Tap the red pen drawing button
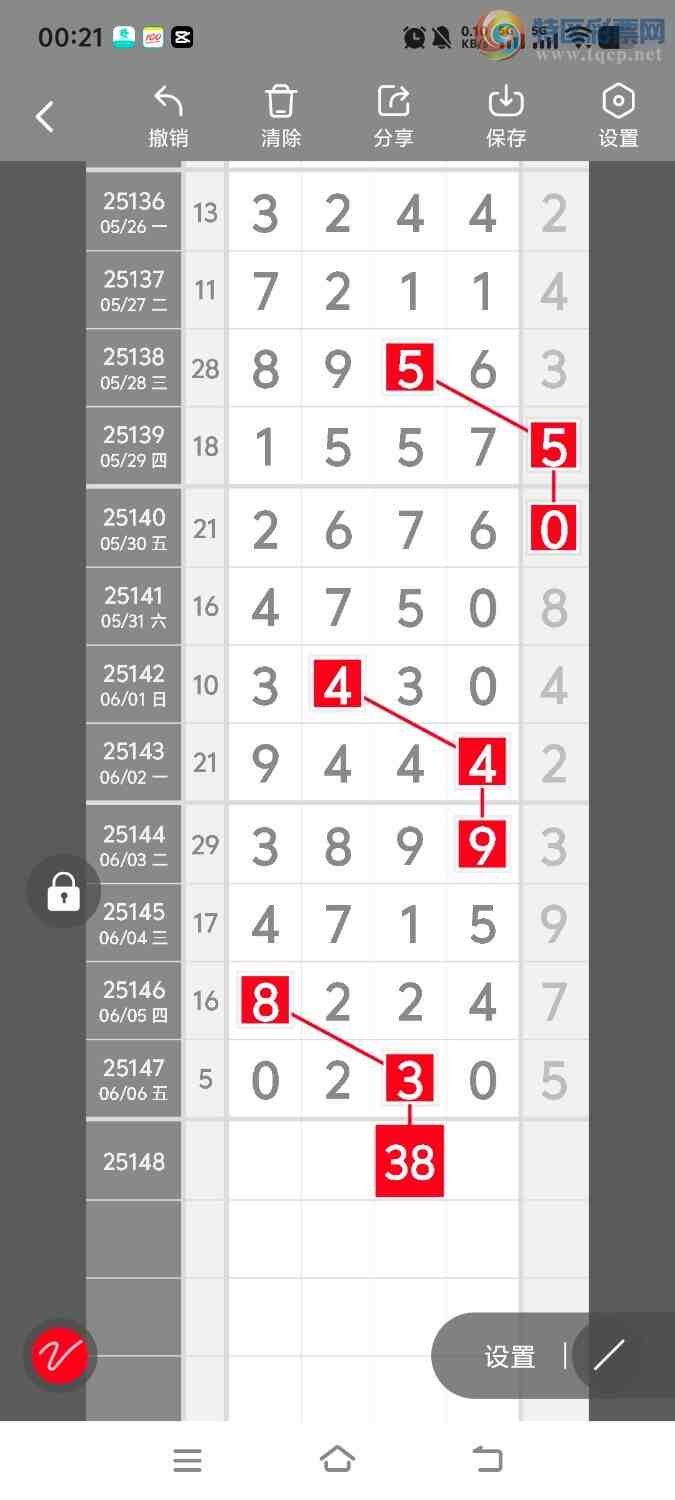 click(60, 1356)
